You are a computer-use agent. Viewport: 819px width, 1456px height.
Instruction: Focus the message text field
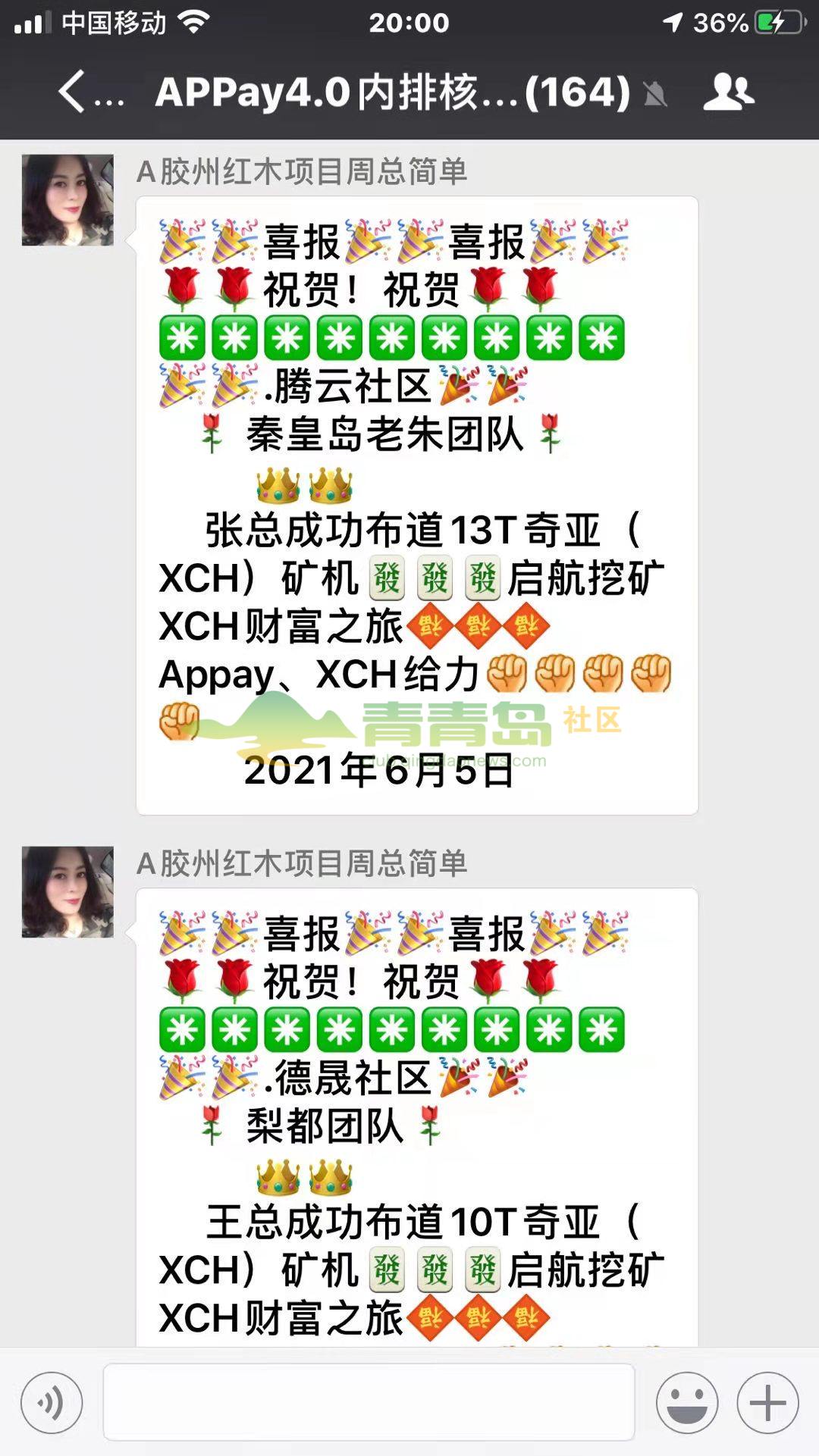pyautogui.click(x=369, y=1402)
